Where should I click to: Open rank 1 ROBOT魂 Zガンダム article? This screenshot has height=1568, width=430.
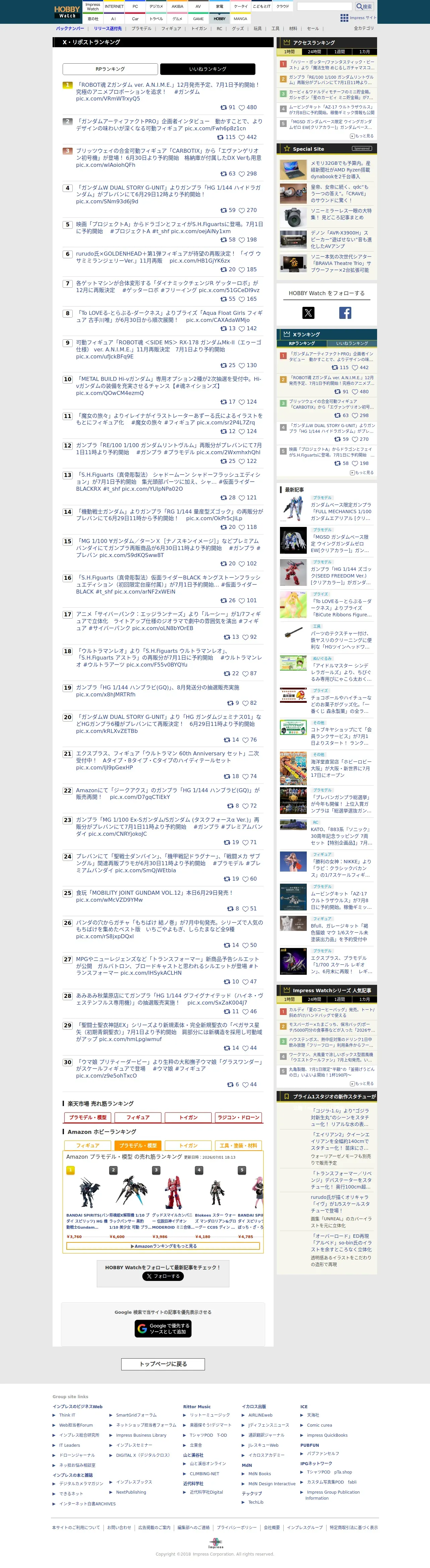tap(168, 92)
